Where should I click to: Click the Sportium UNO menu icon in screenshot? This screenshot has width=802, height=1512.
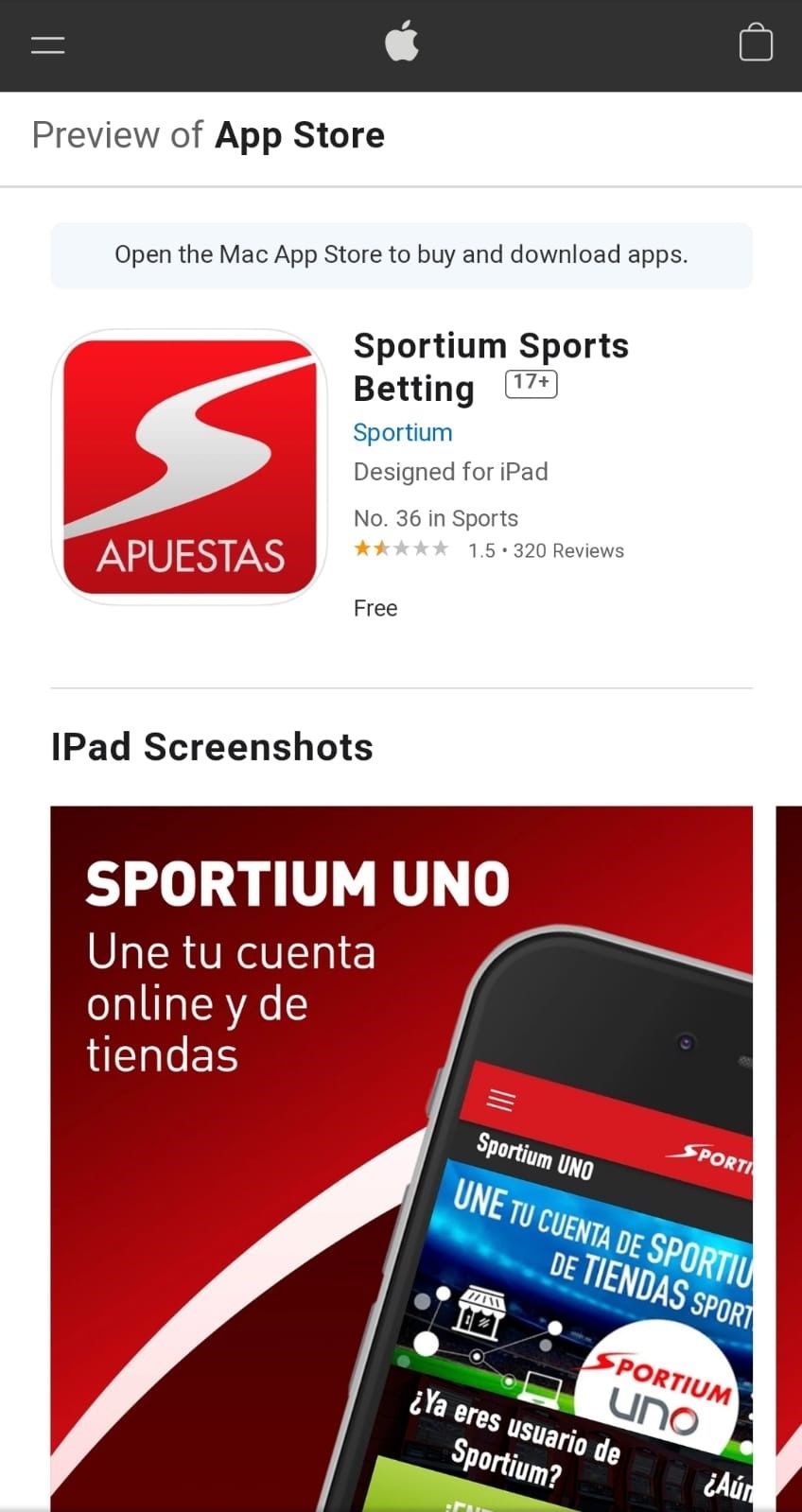500,1100
